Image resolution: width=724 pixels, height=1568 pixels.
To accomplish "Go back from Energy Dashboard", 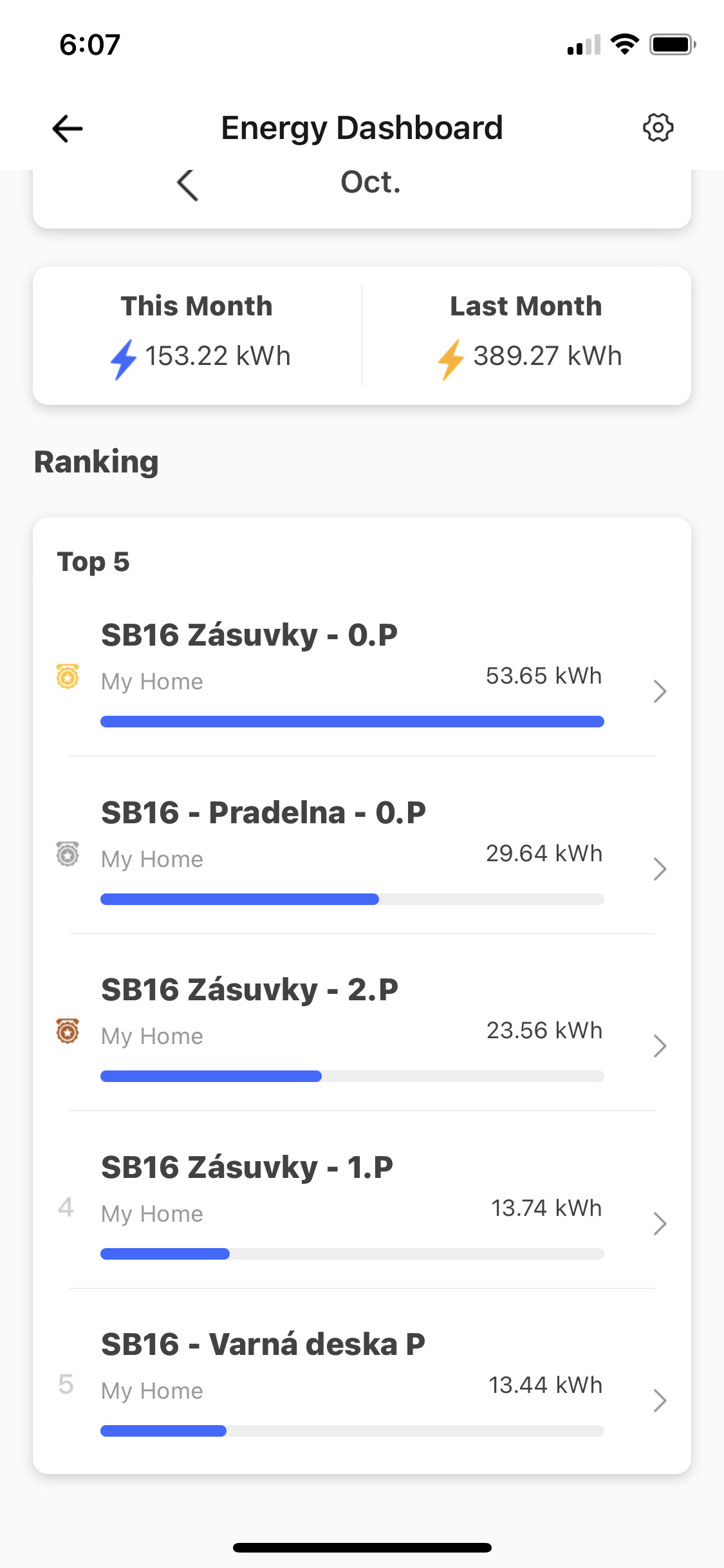I will [x=68, y=128].
